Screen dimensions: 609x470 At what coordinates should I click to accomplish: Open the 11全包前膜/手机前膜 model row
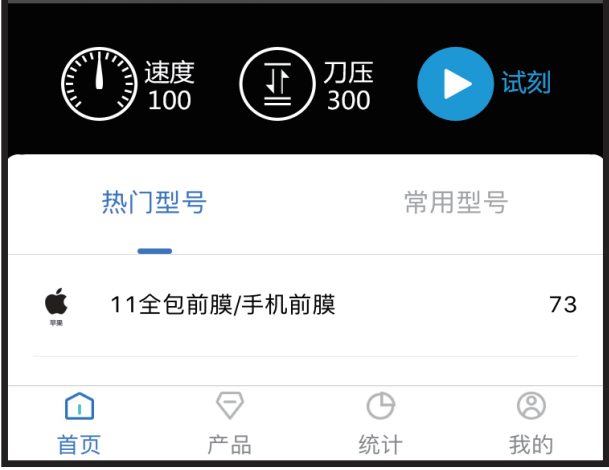[305, 305]
